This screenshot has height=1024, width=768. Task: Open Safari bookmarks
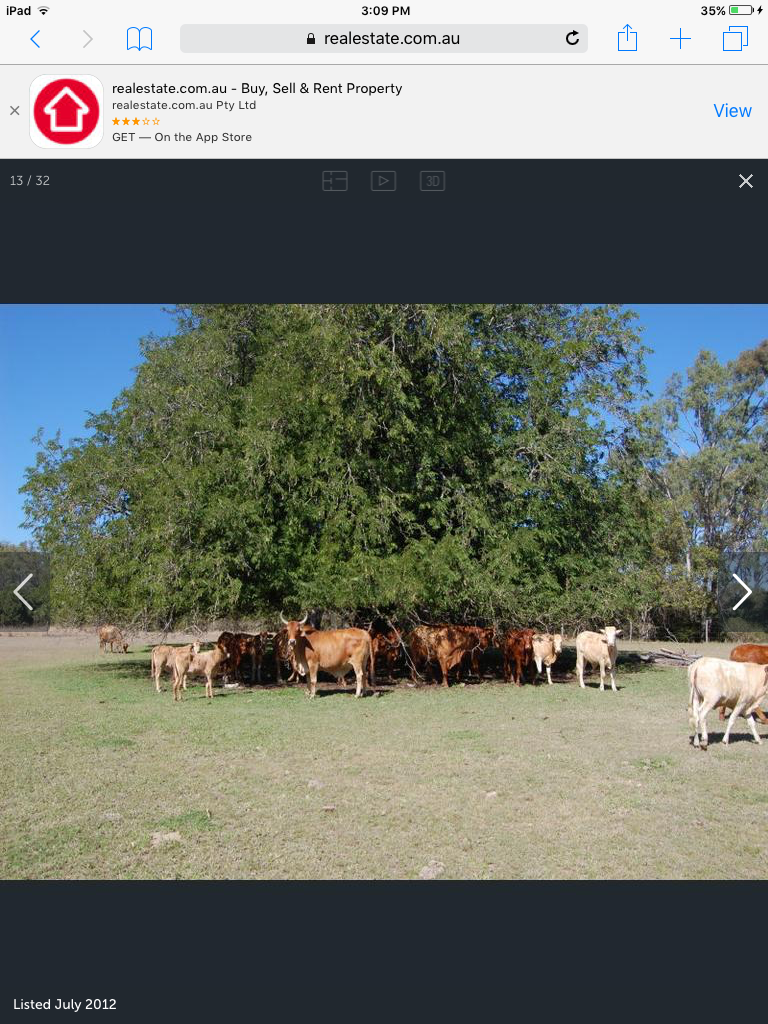click(x=139, y=39)
